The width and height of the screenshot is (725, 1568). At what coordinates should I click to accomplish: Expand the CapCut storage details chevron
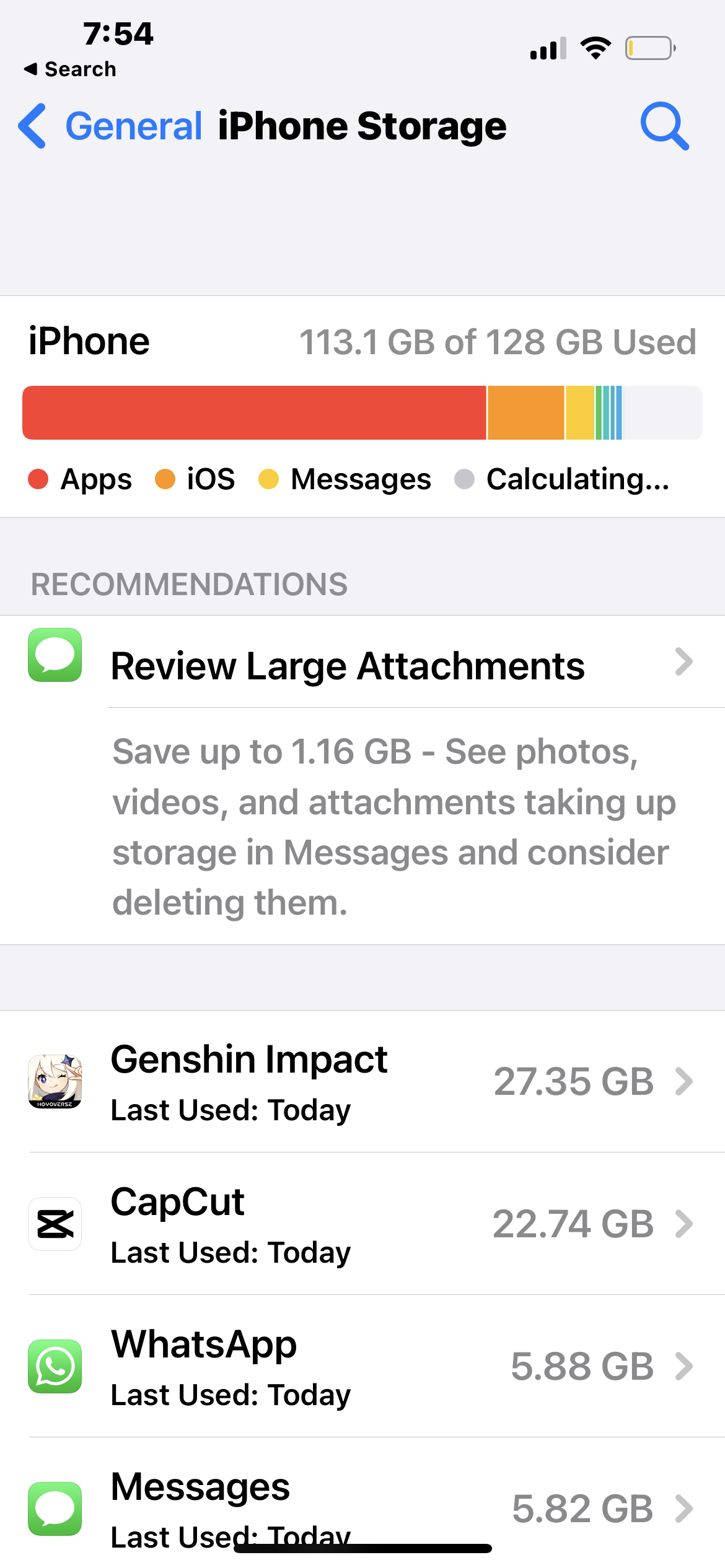click(684, 1224)
